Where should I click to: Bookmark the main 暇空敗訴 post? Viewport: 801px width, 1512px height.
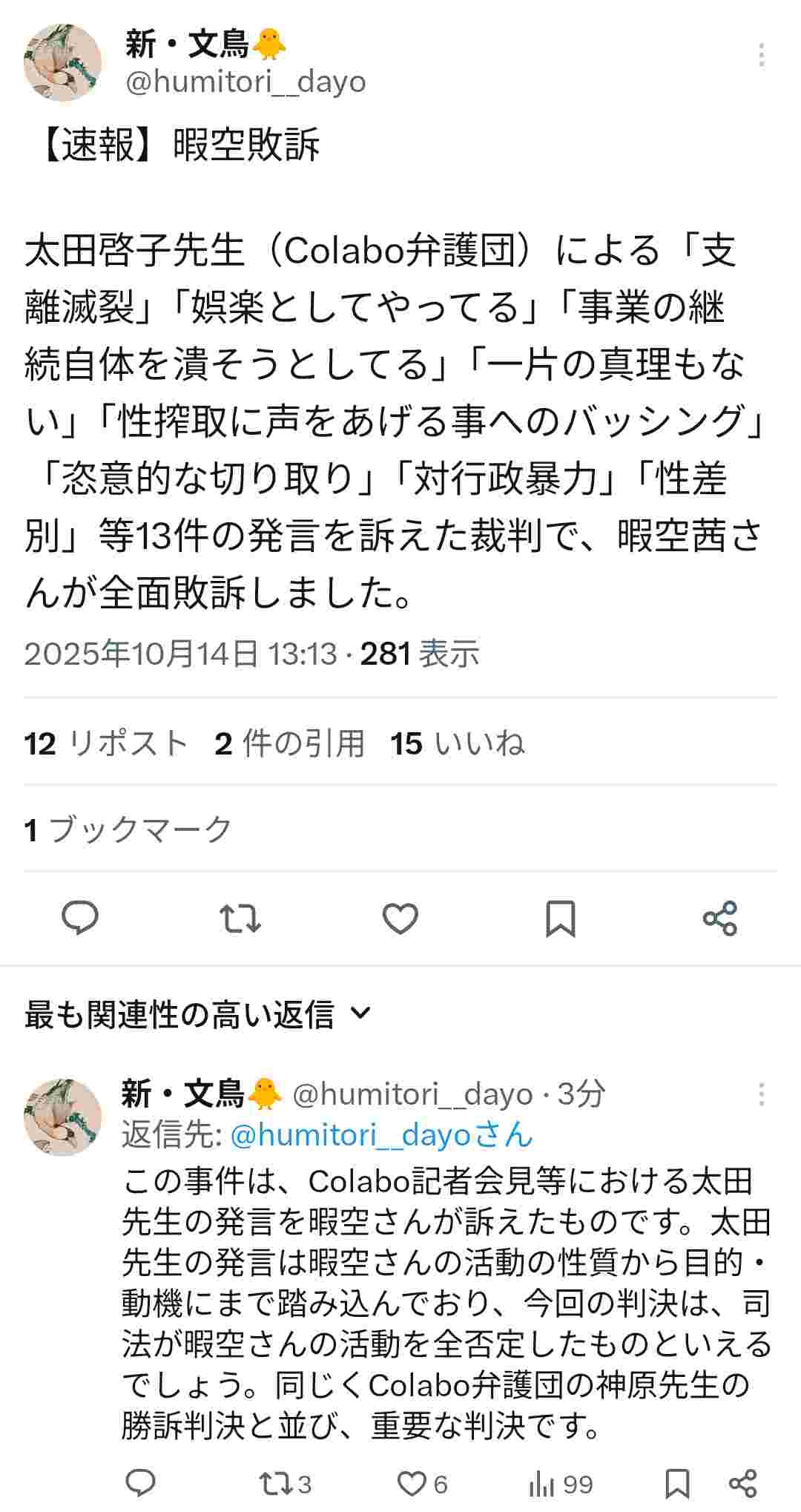560,918
